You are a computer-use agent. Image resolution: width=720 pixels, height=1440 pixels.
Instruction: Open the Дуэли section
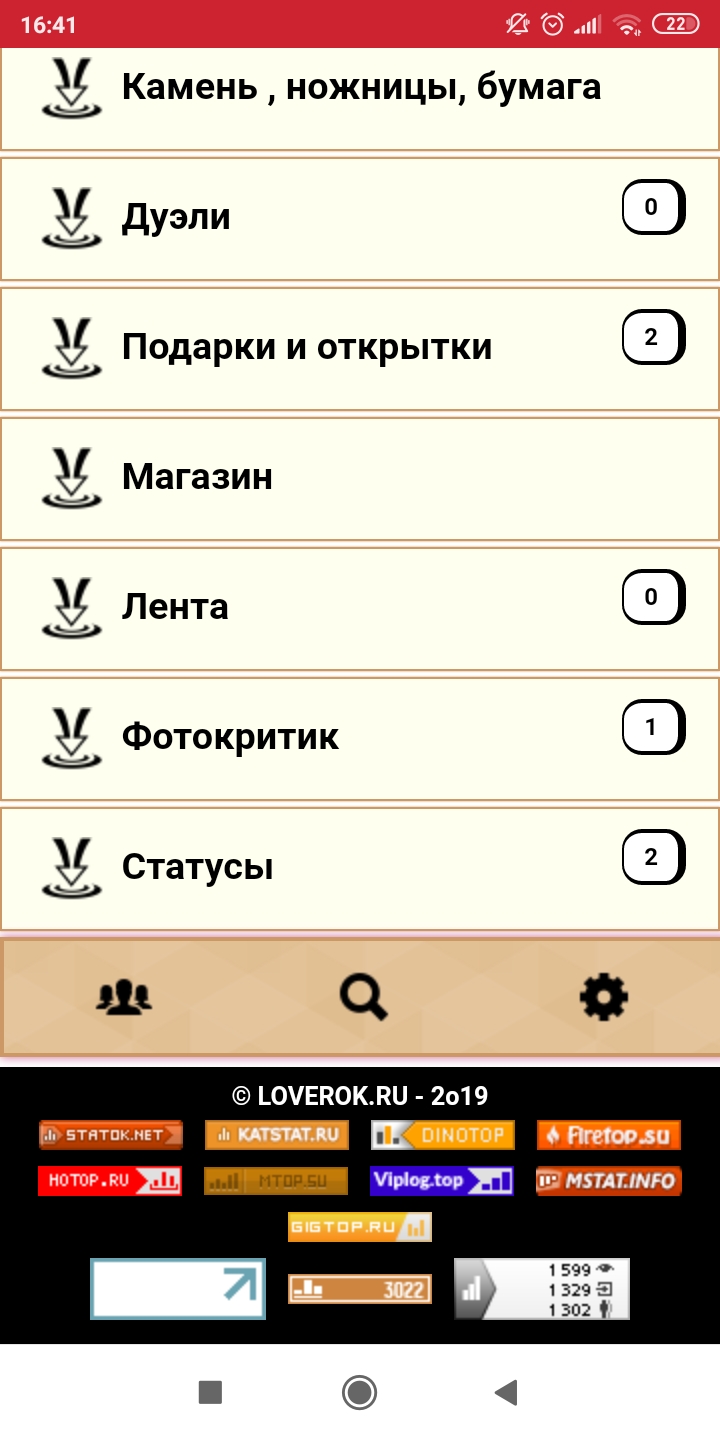pos(360,217)
